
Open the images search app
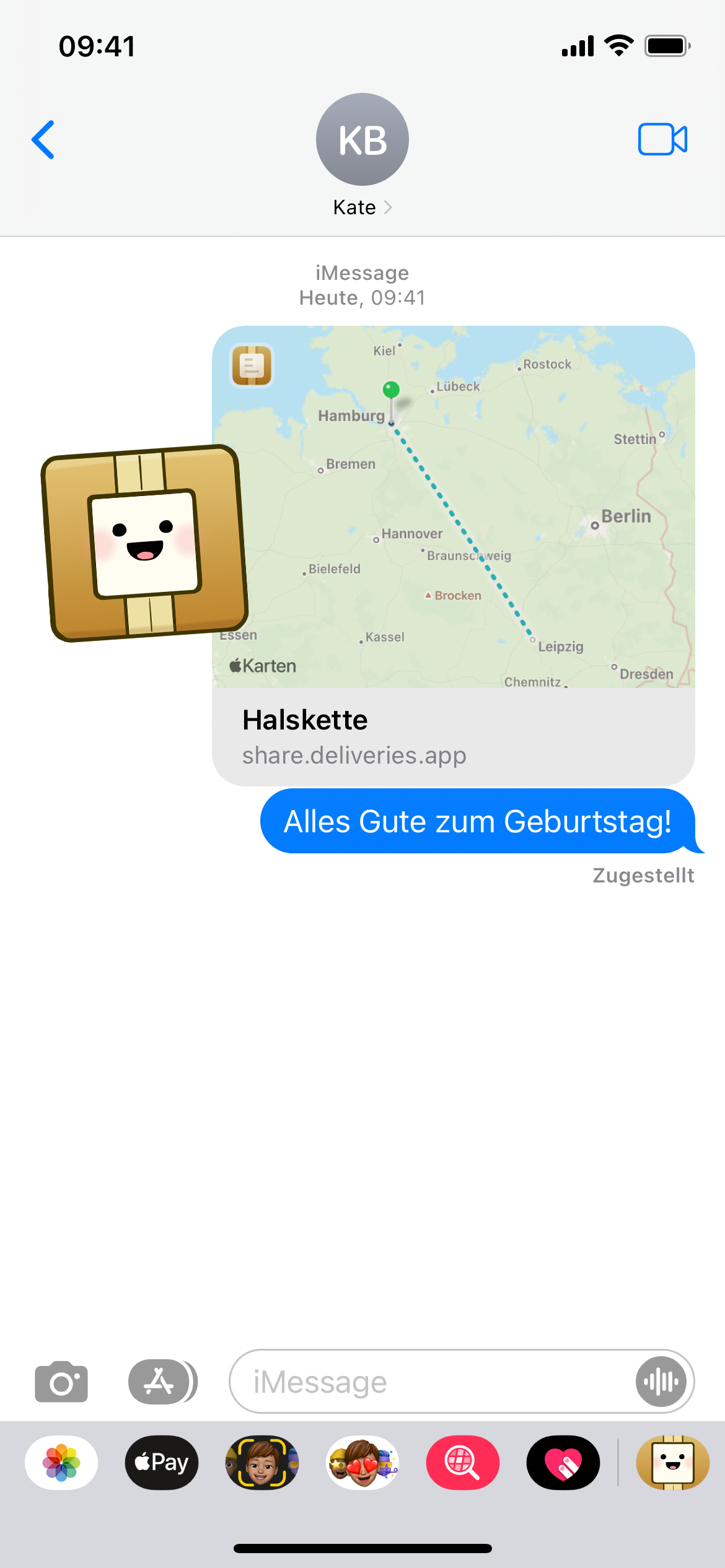tap(463, 1462)
